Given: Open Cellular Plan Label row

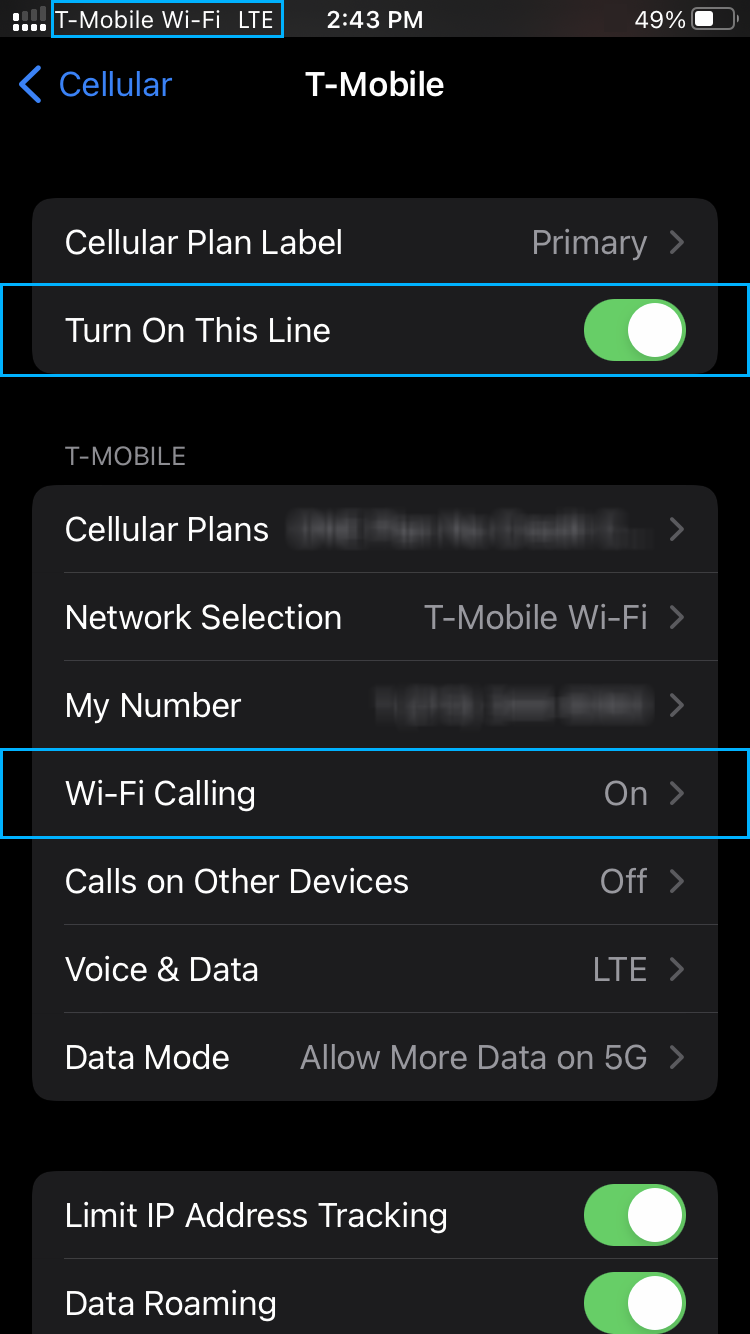Looking at the screenshot, I should (375, 243).
